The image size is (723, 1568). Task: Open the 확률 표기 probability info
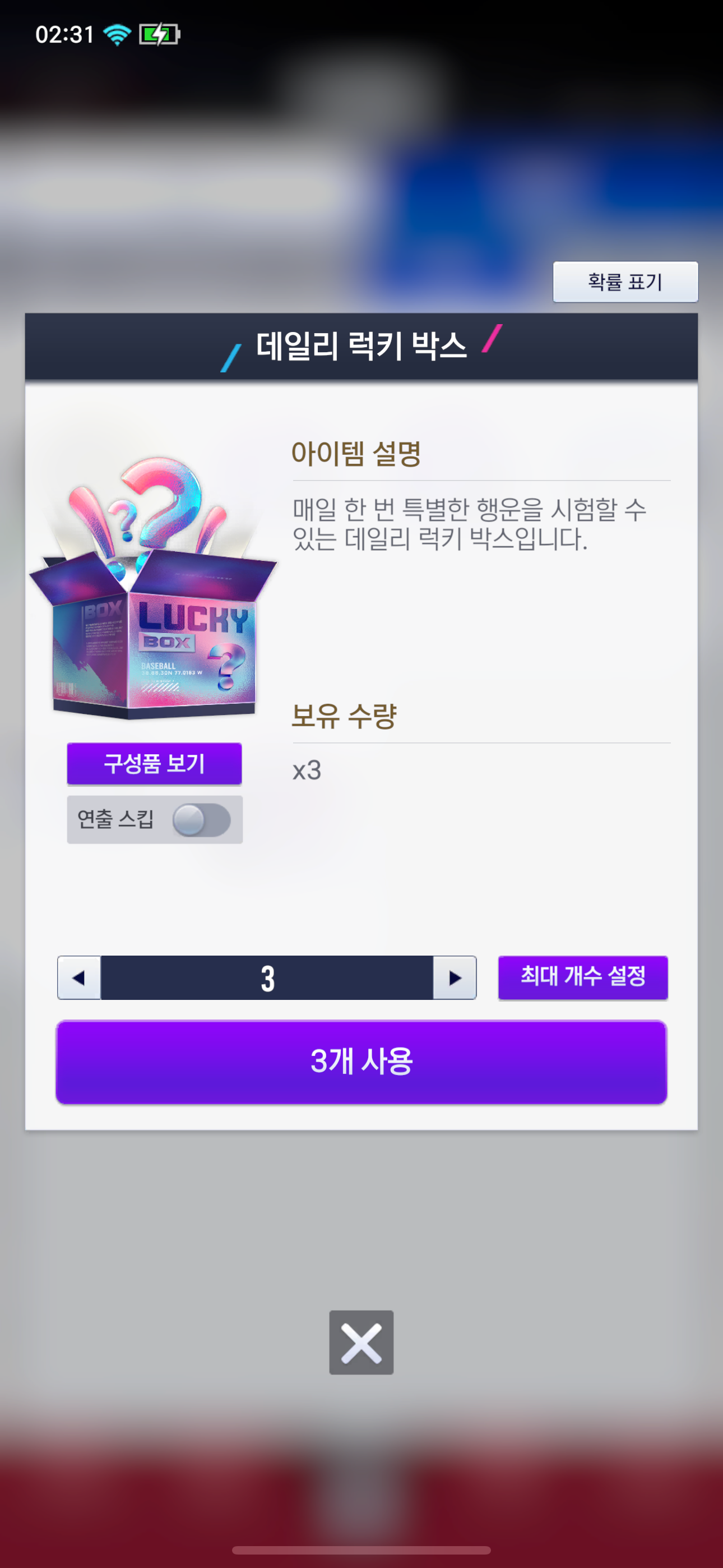pos(625,282)
